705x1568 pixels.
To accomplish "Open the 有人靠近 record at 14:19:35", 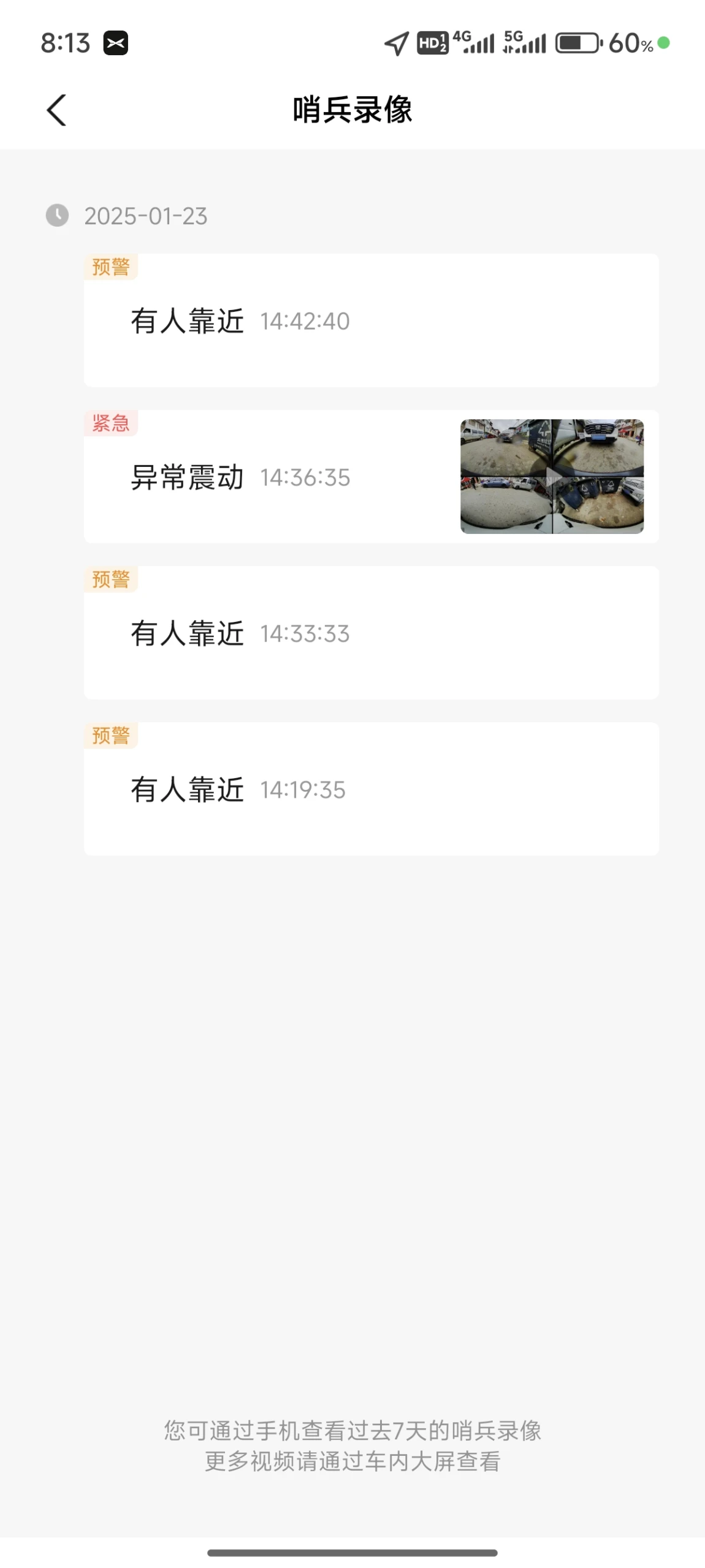I will [371, 789].
